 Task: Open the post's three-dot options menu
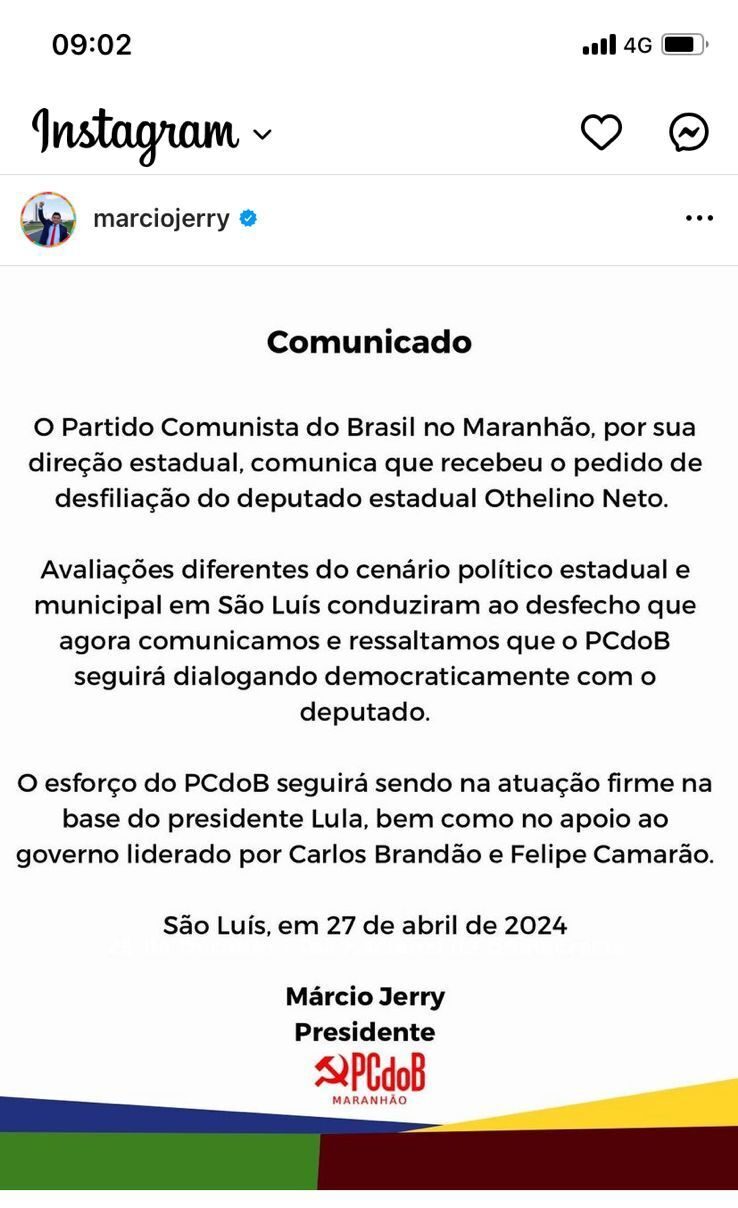click(699, 219)
